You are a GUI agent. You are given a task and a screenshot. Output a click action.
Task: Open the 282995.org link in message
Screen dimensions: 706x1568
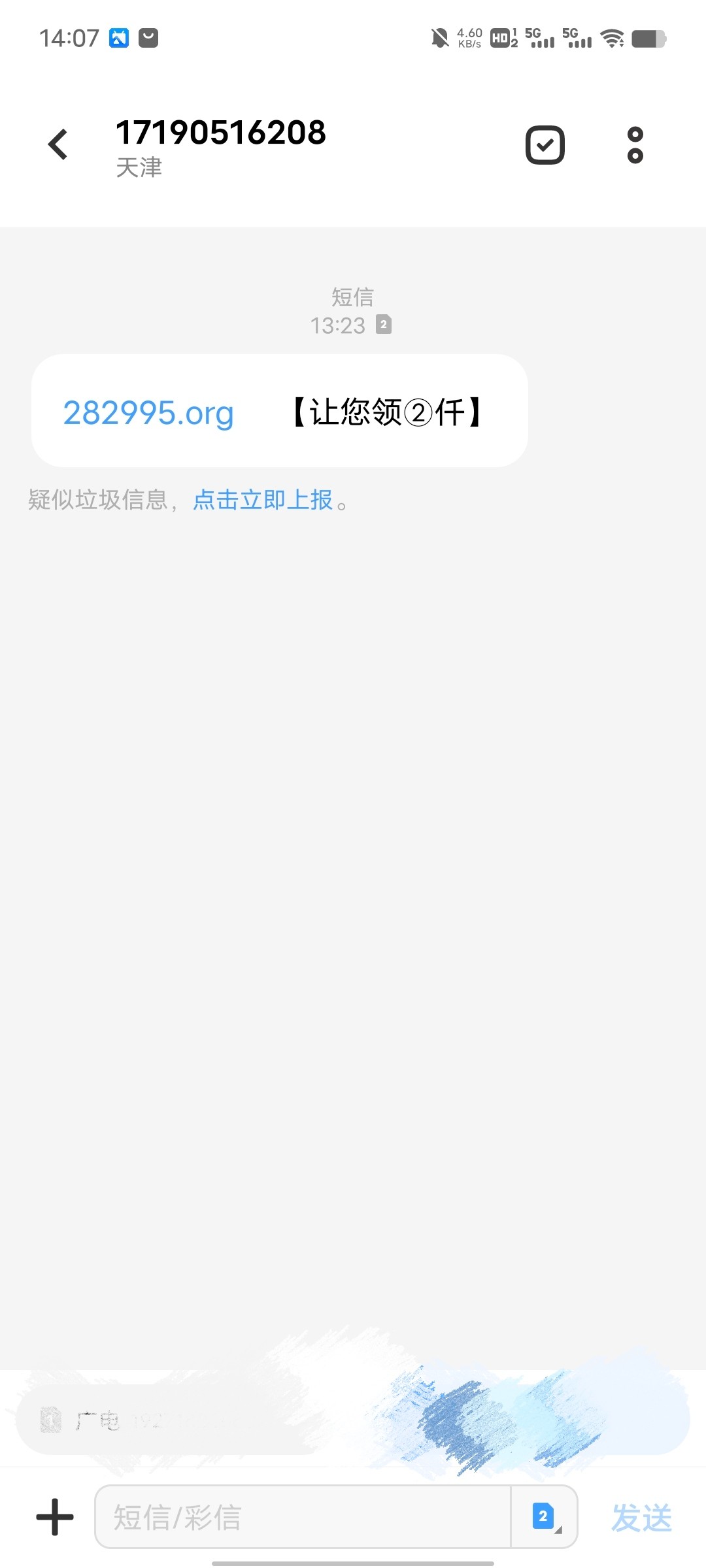tap(148, 413)
